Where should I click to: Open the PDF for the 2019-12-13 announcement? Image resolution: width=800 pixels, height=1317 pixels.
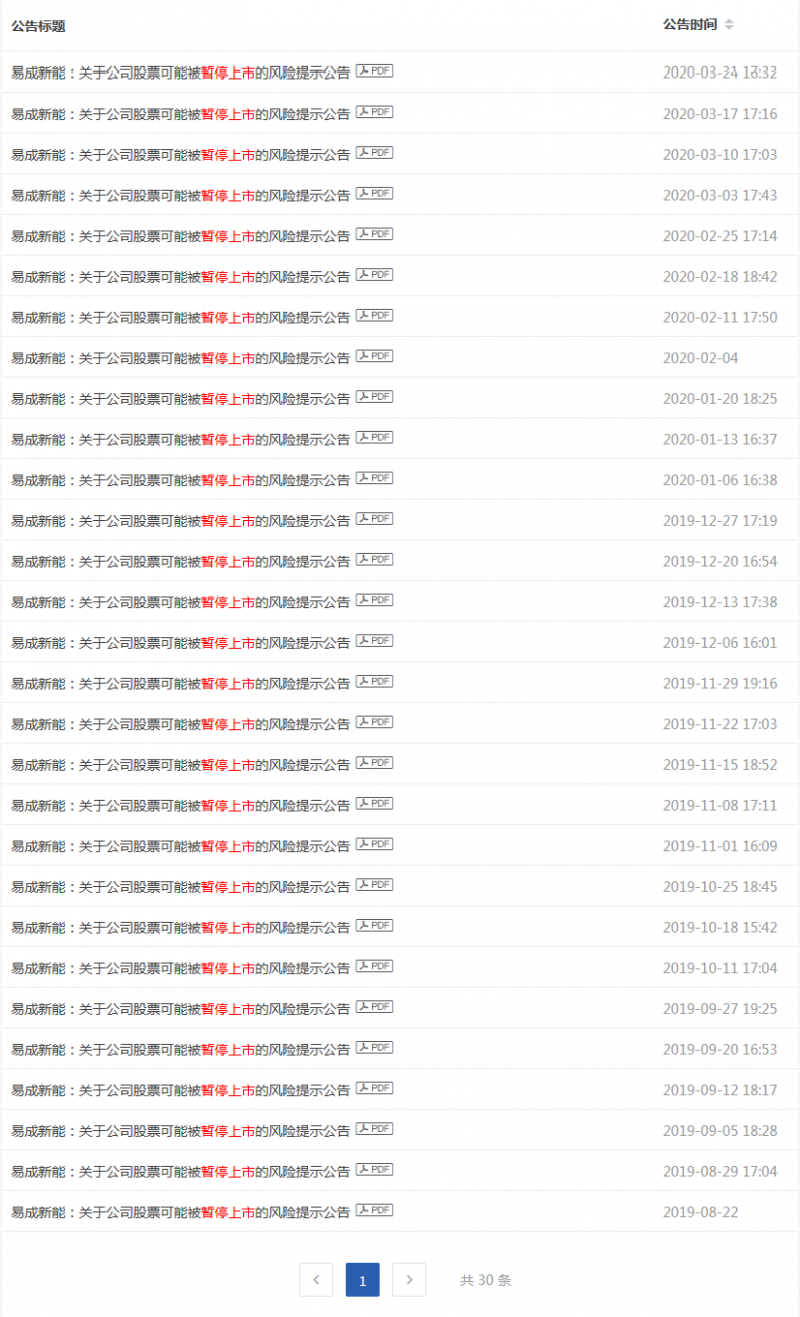pyautogui.click(x=375, y=600)
